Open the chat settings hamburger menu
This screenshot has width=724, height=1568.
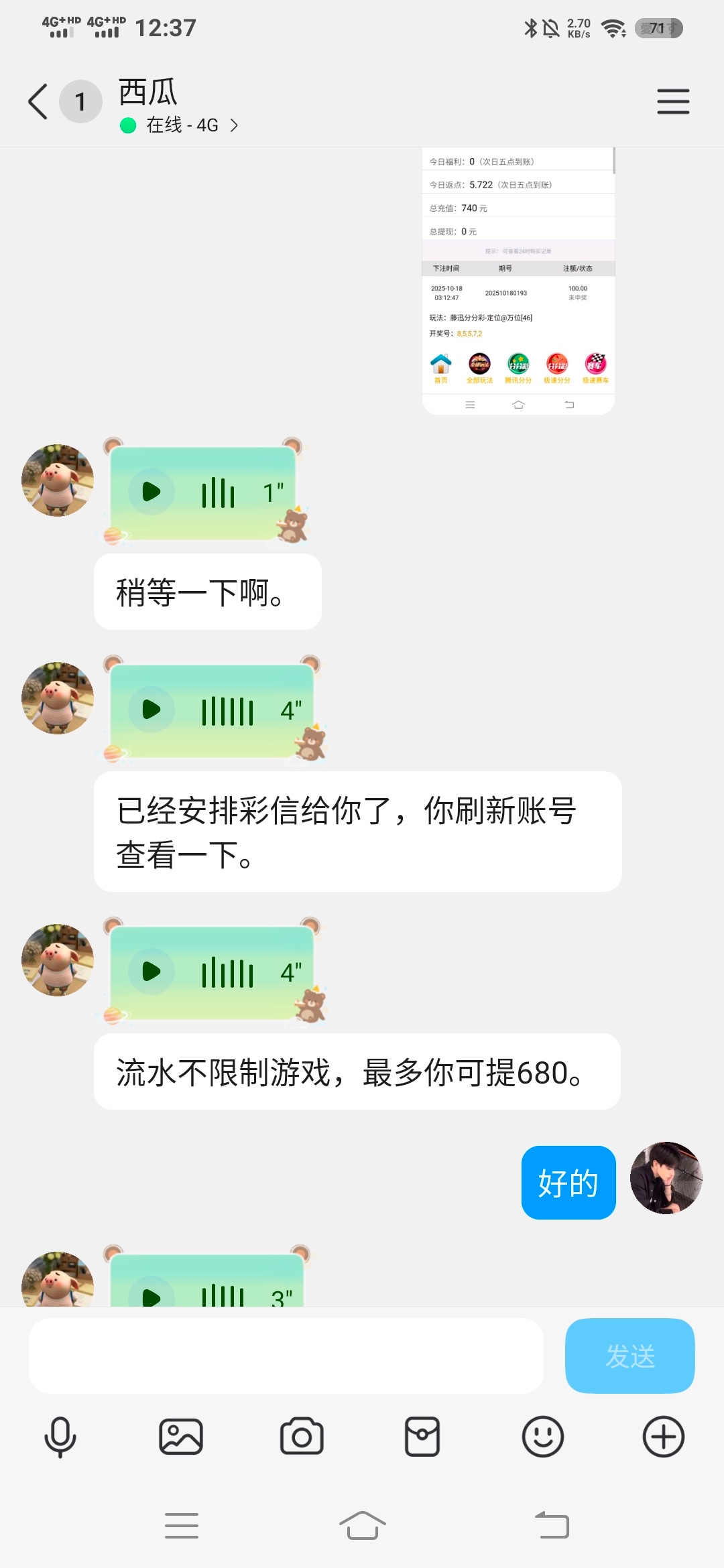pyautogui.click(x=673, y=101)
